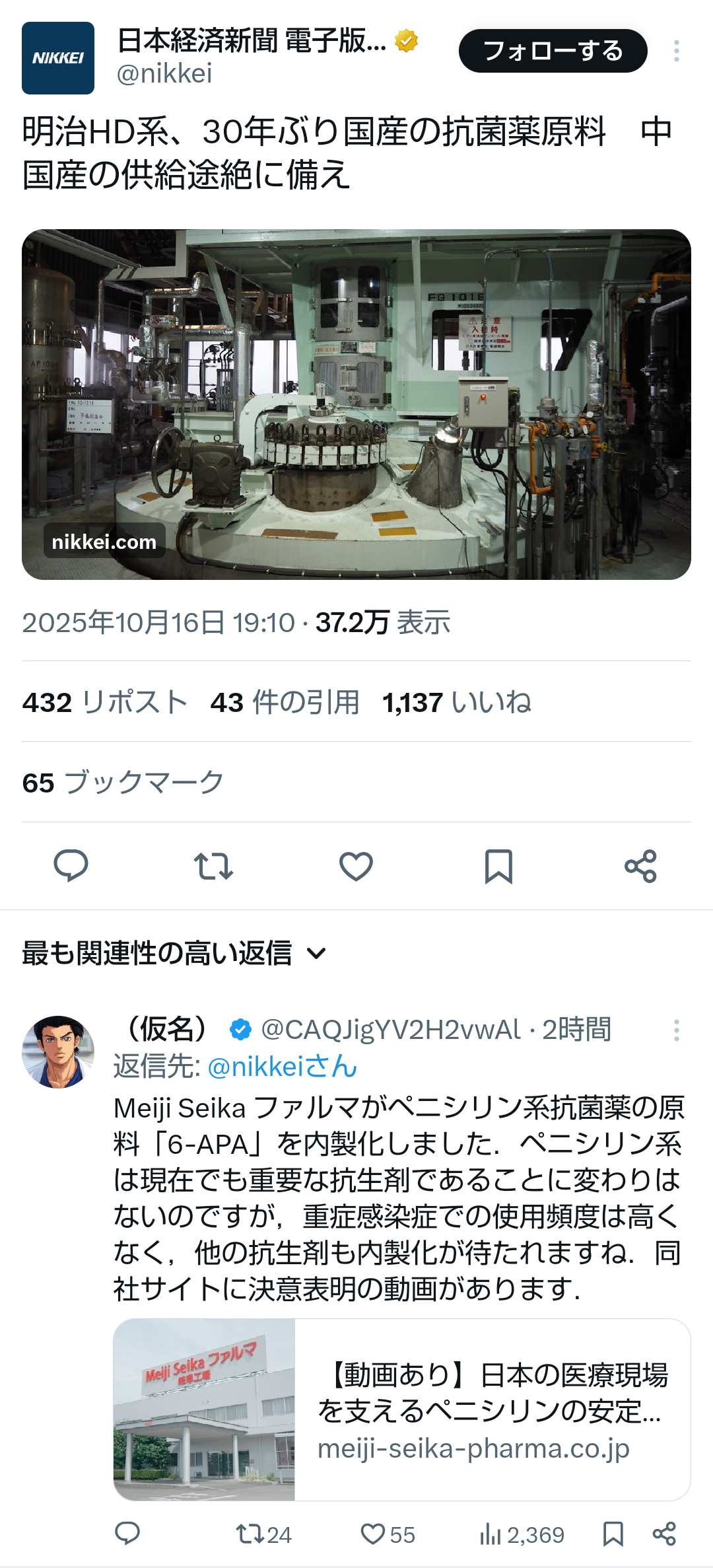Bookmark the reply from (仮名)
Image resolution: width=713 pixels, height=1568 pixels.
(x=613, y=1534)
